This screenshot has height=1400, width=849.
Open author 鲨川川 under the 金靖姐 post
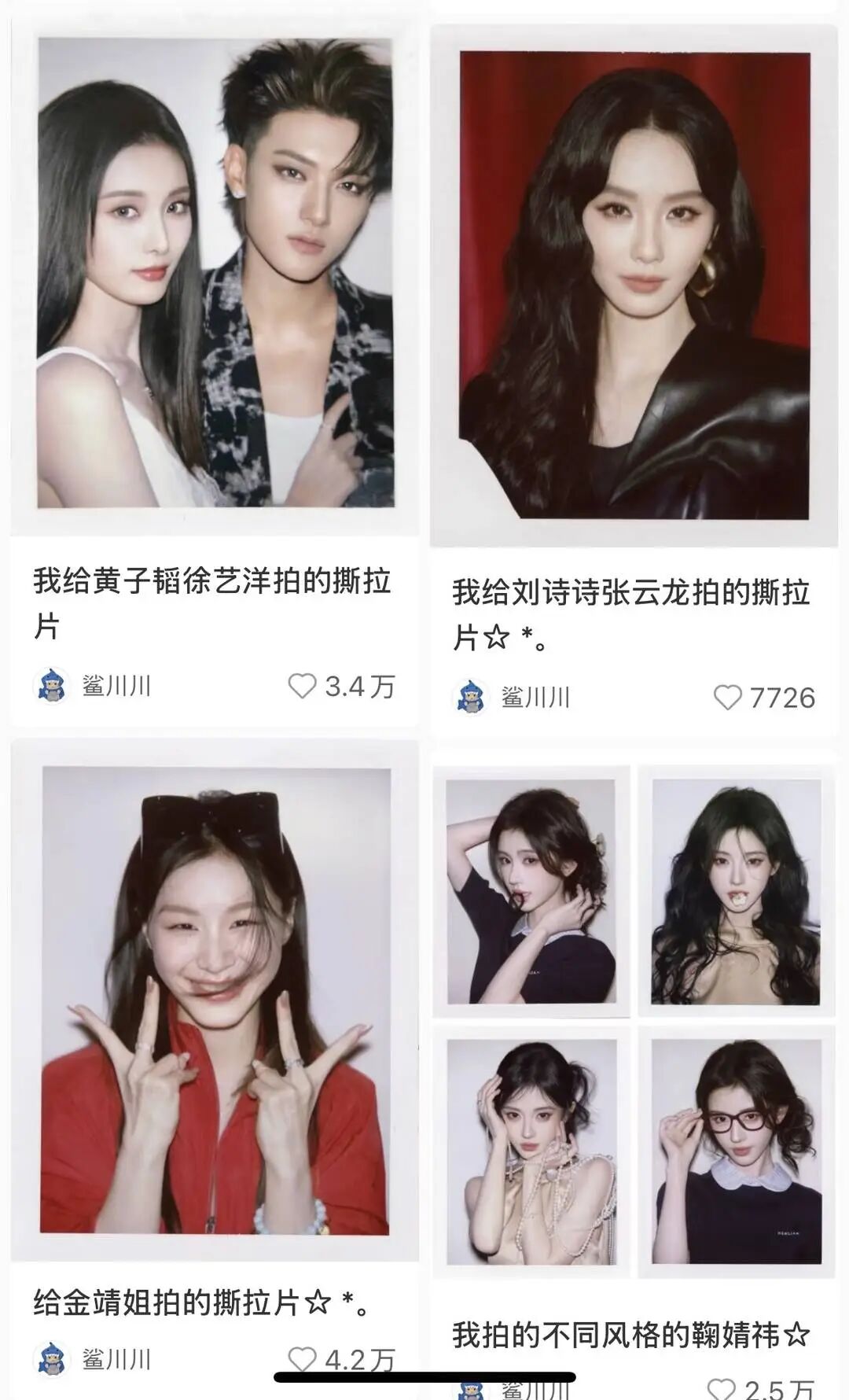[92, 1359]
